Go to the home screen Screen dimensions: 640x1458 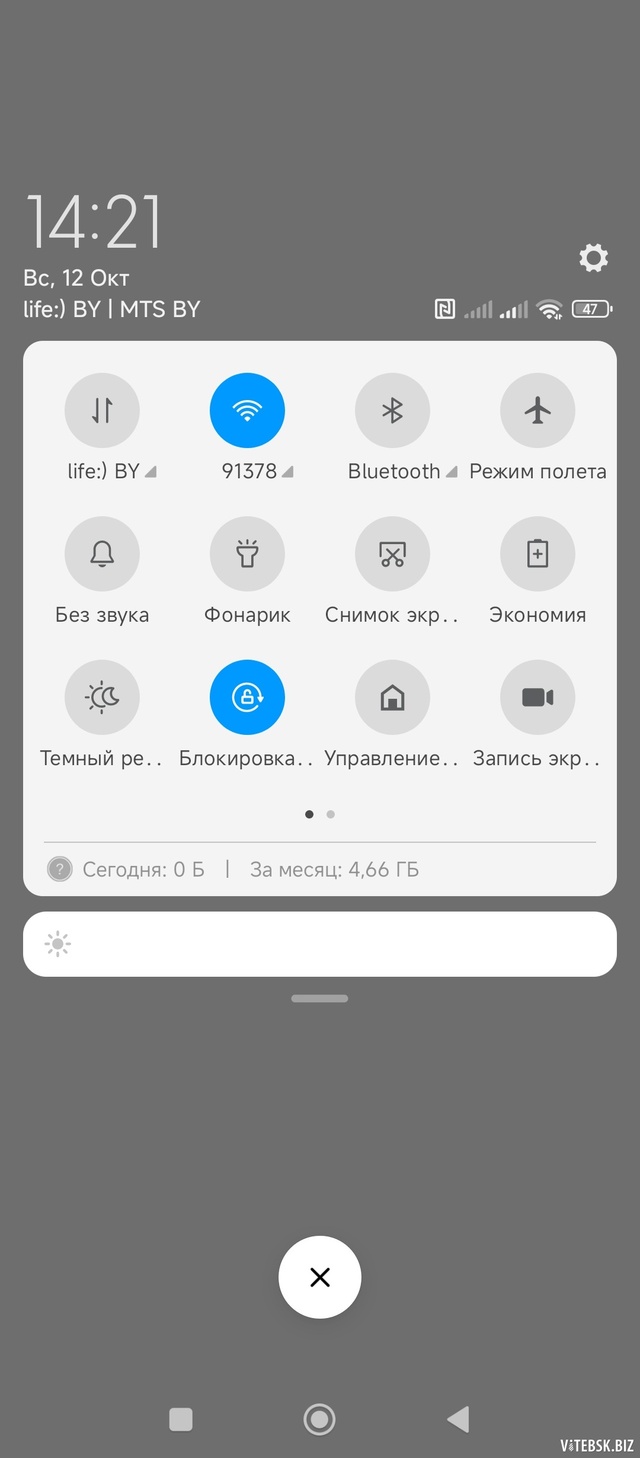(320, 1418)
